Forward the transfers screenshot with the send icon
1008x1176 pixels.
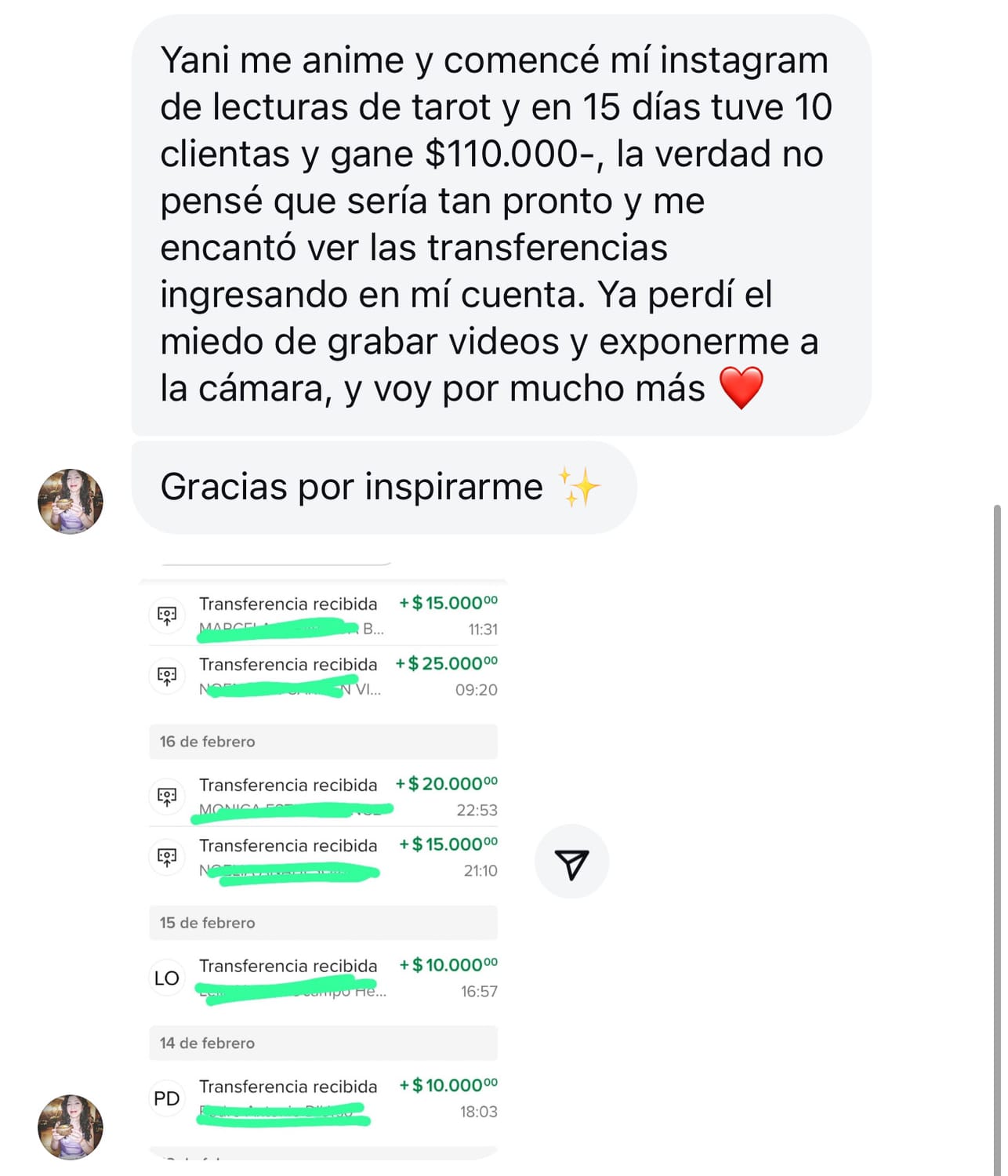571,862
